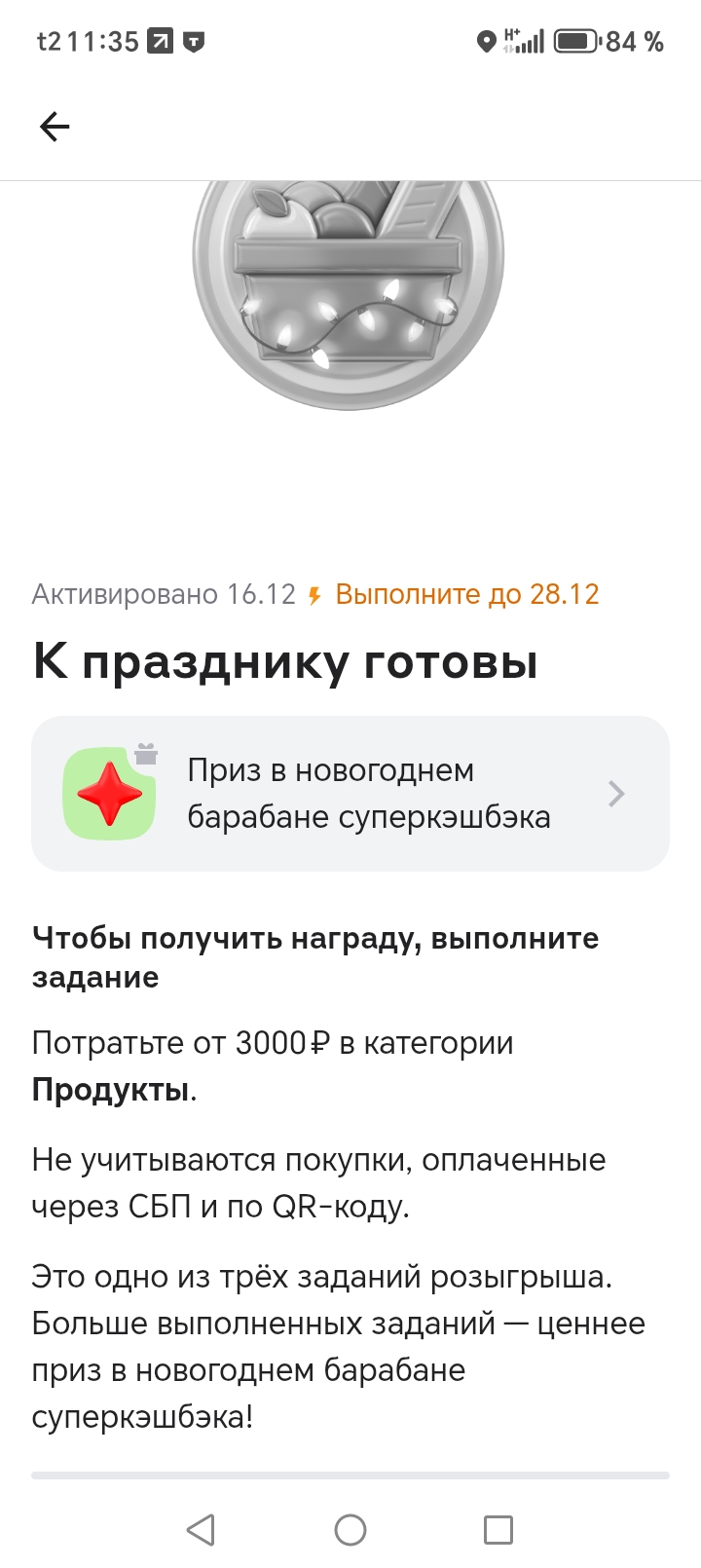
Task: Open the system recent apps view
Action: coord(498,1530)
